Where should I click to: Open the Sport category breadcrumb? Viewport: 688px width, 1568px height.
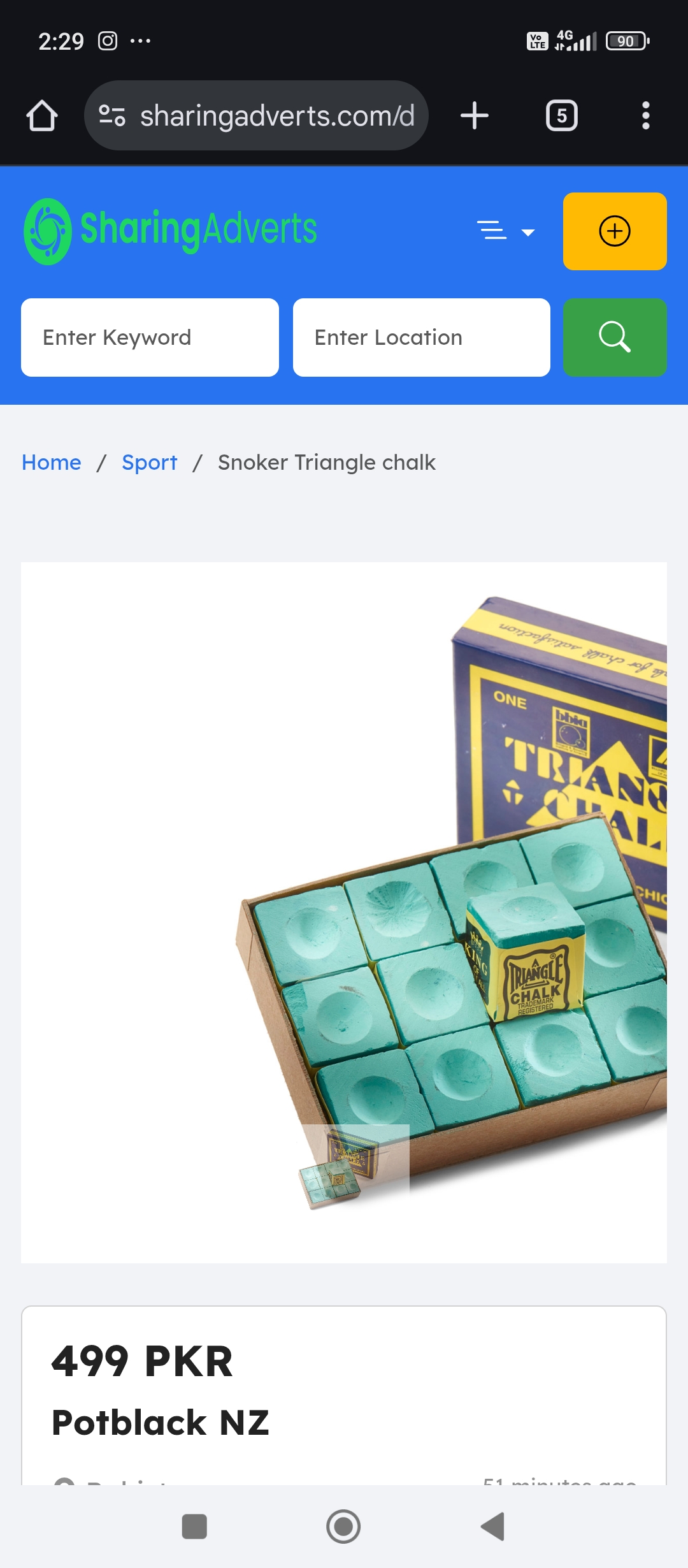click(x=149, y=462)
